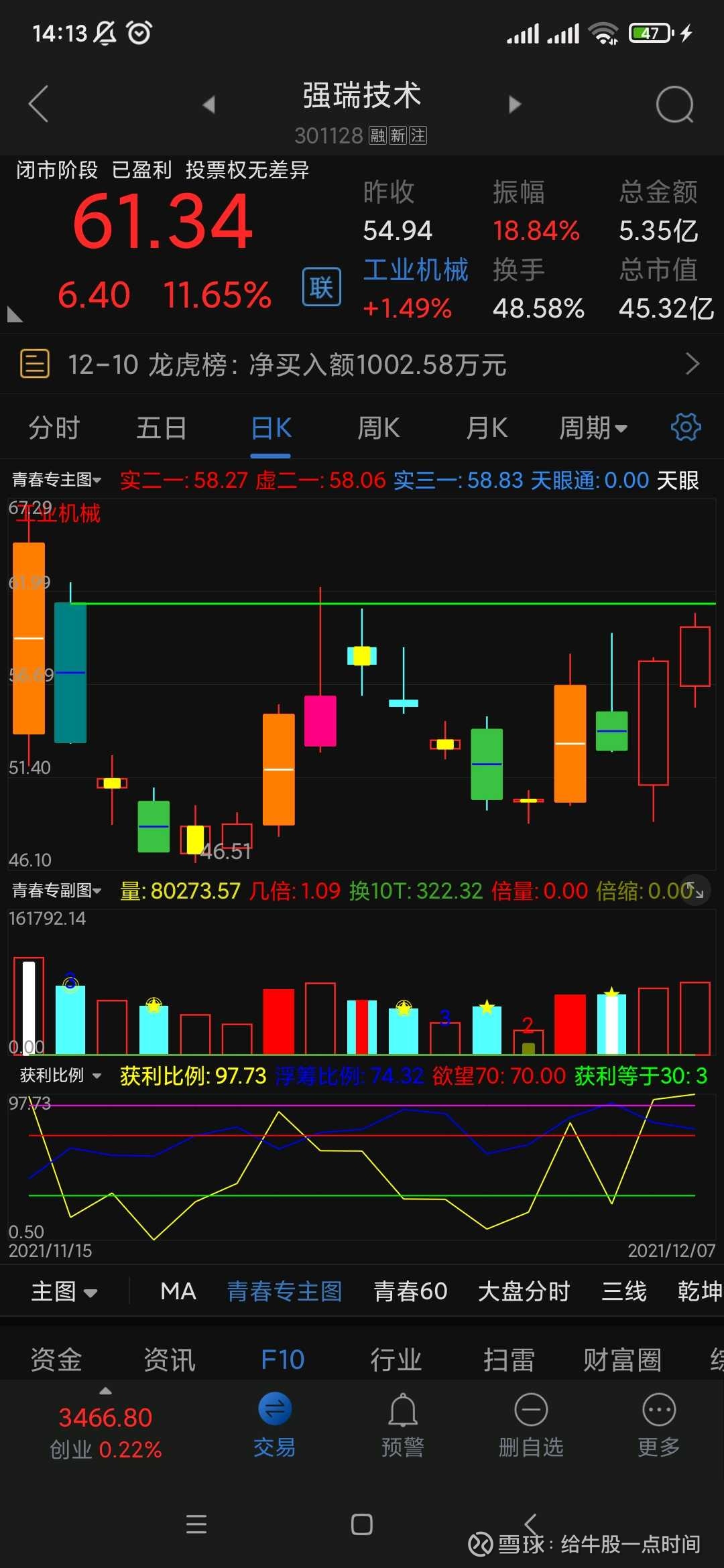Open the search magnifier icon
The height and width of the screenshot is (1568, 724).
tap(674, 105)
